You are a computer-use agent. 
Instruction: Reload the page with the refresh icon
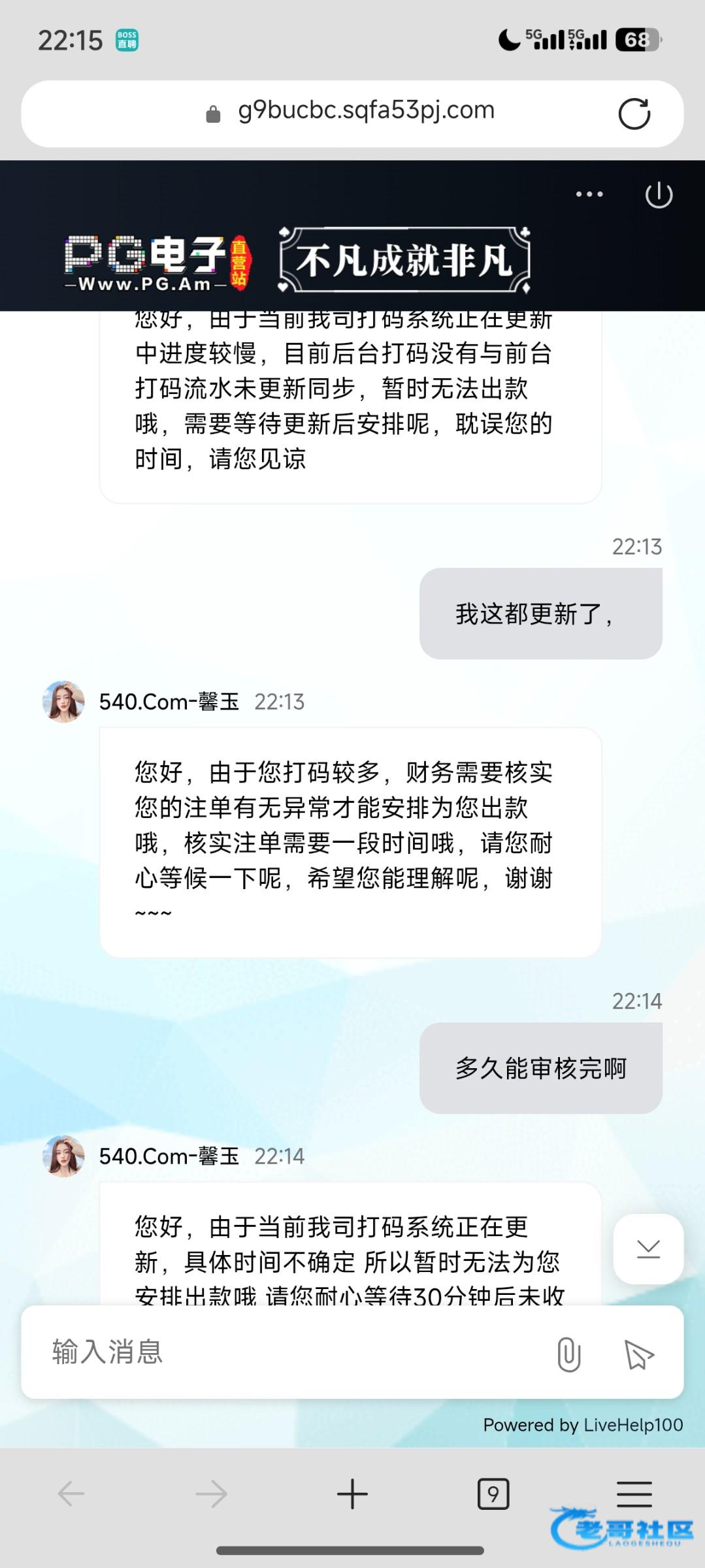point(634,114)
